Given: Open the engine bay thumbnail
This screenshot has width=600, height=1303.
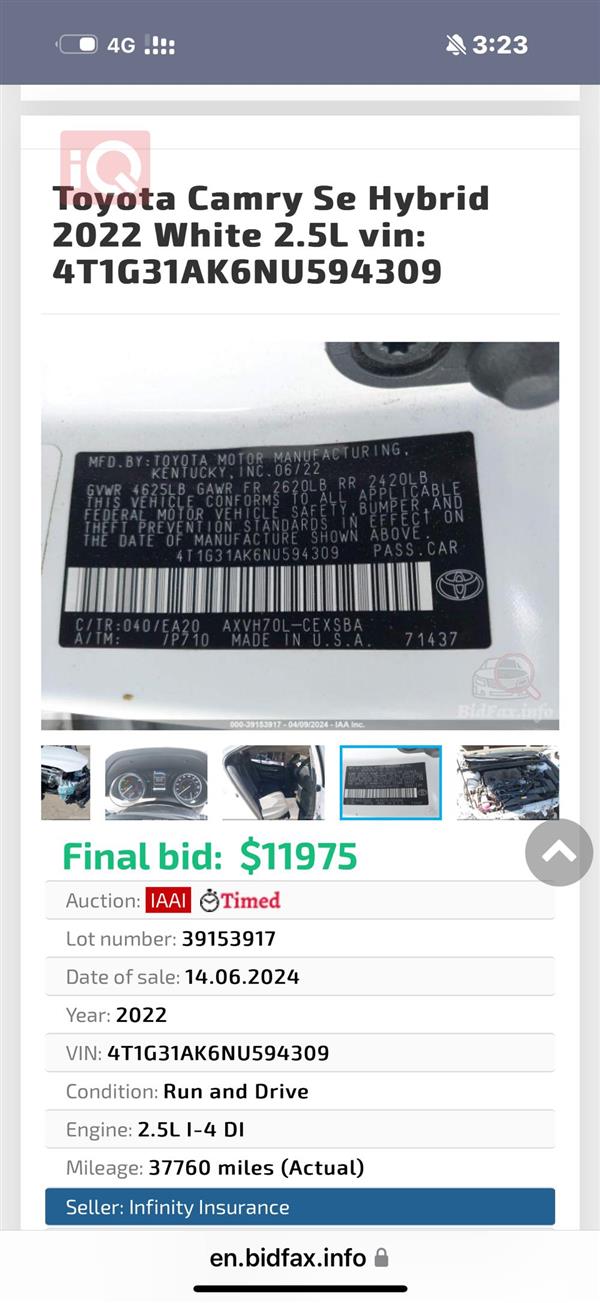Looking at the screenshot, I should (508, 783).
